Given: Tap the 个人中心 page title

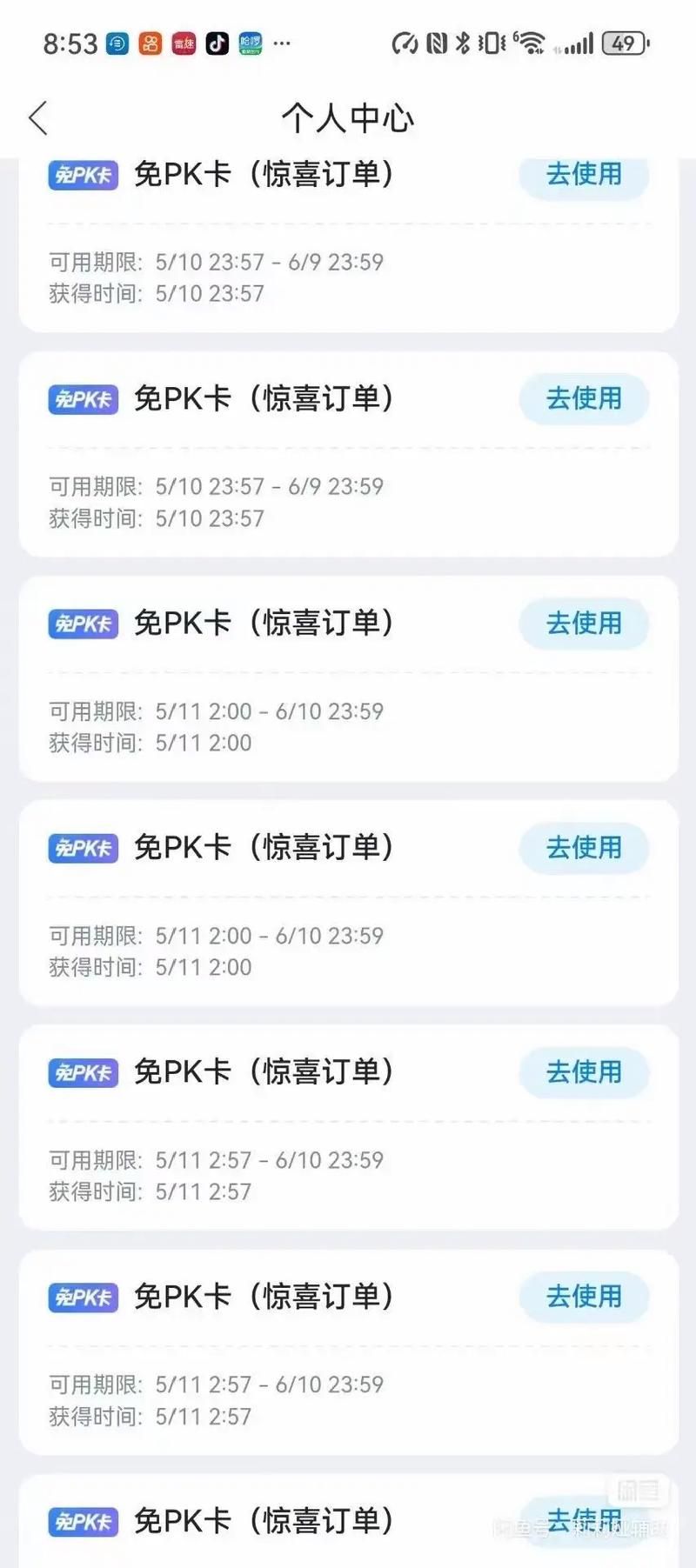Looking at the screenshot, I should click(x=348, y=118).
